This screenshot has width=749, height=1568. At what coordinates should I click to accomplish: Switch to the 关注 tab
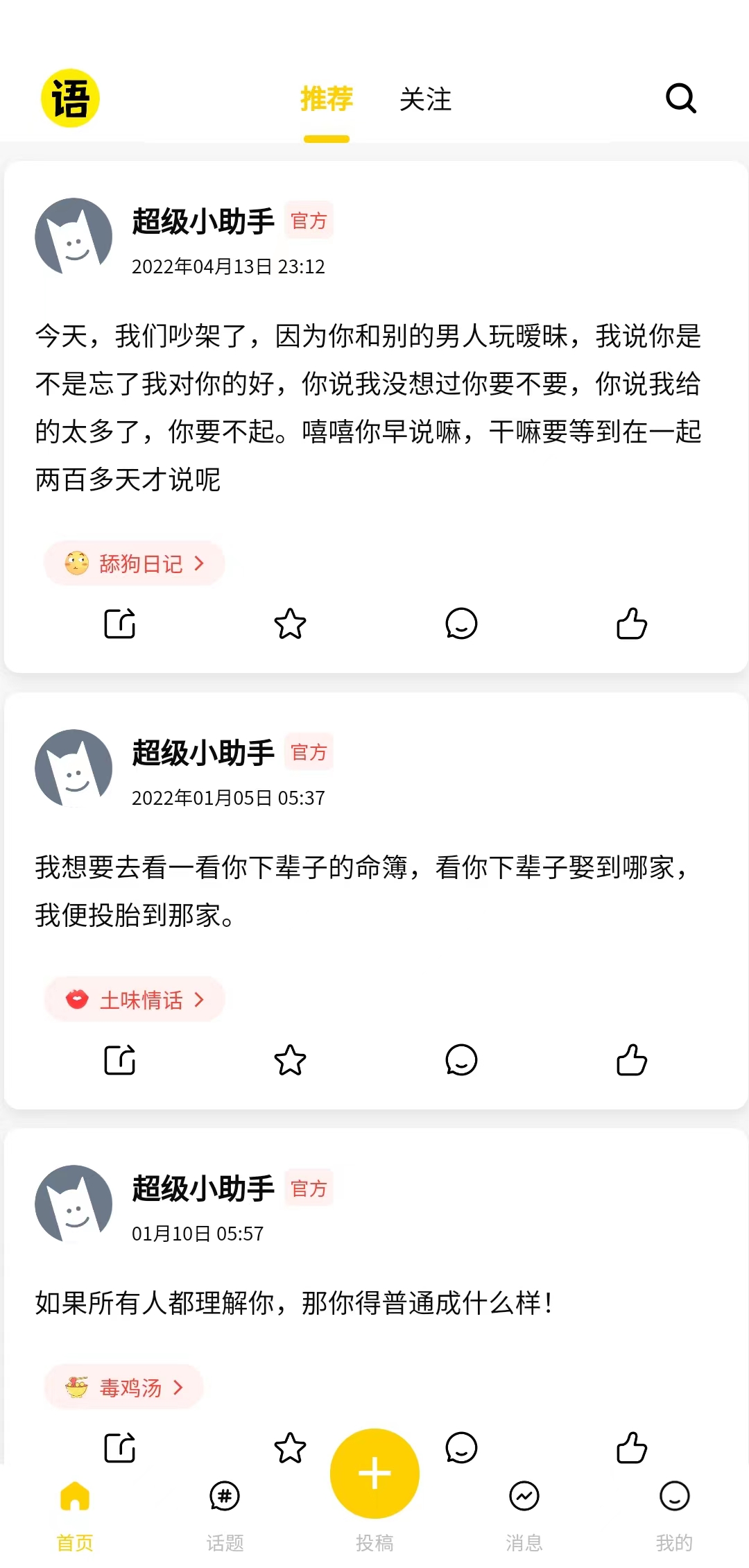tap(425, 99)
